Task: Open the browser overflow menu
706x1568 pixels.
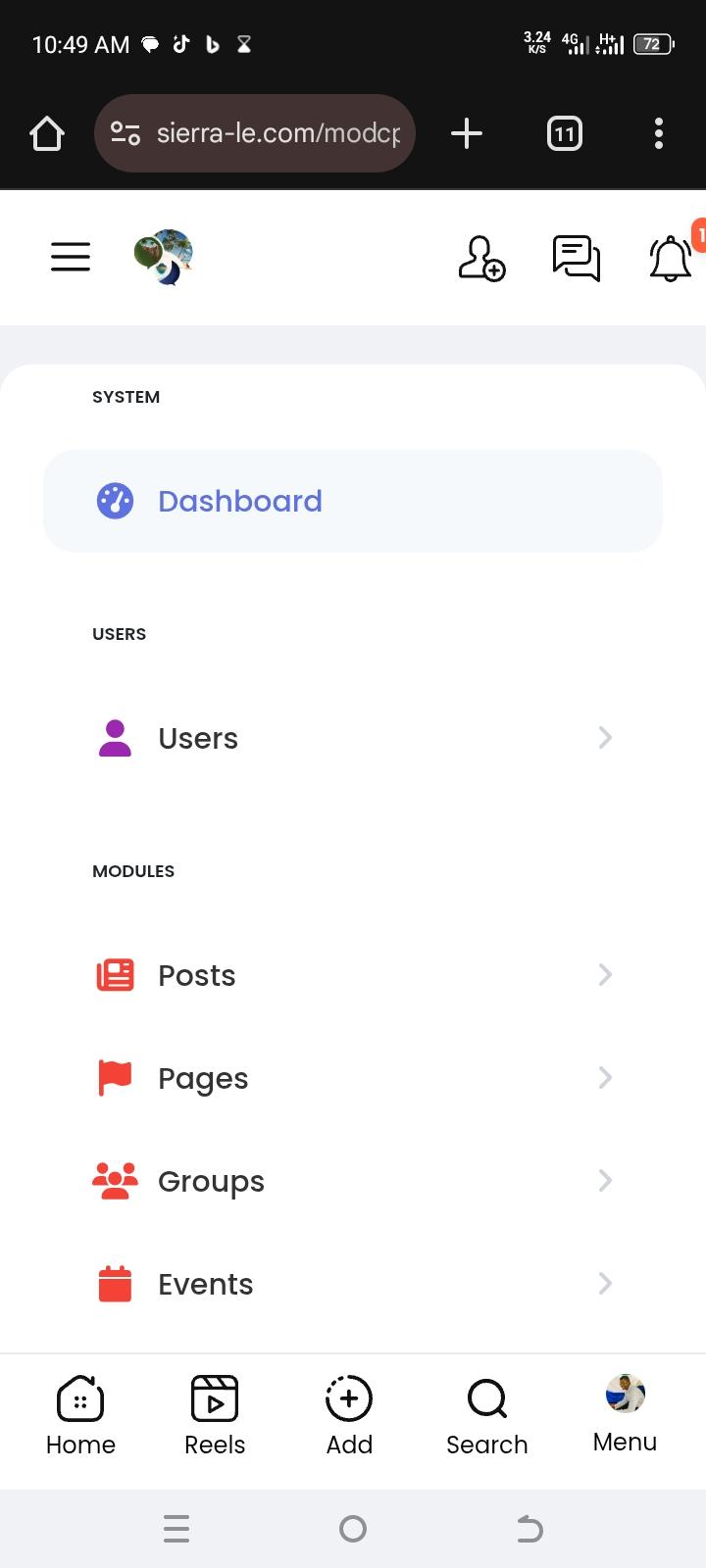Action: click(659, 133)
